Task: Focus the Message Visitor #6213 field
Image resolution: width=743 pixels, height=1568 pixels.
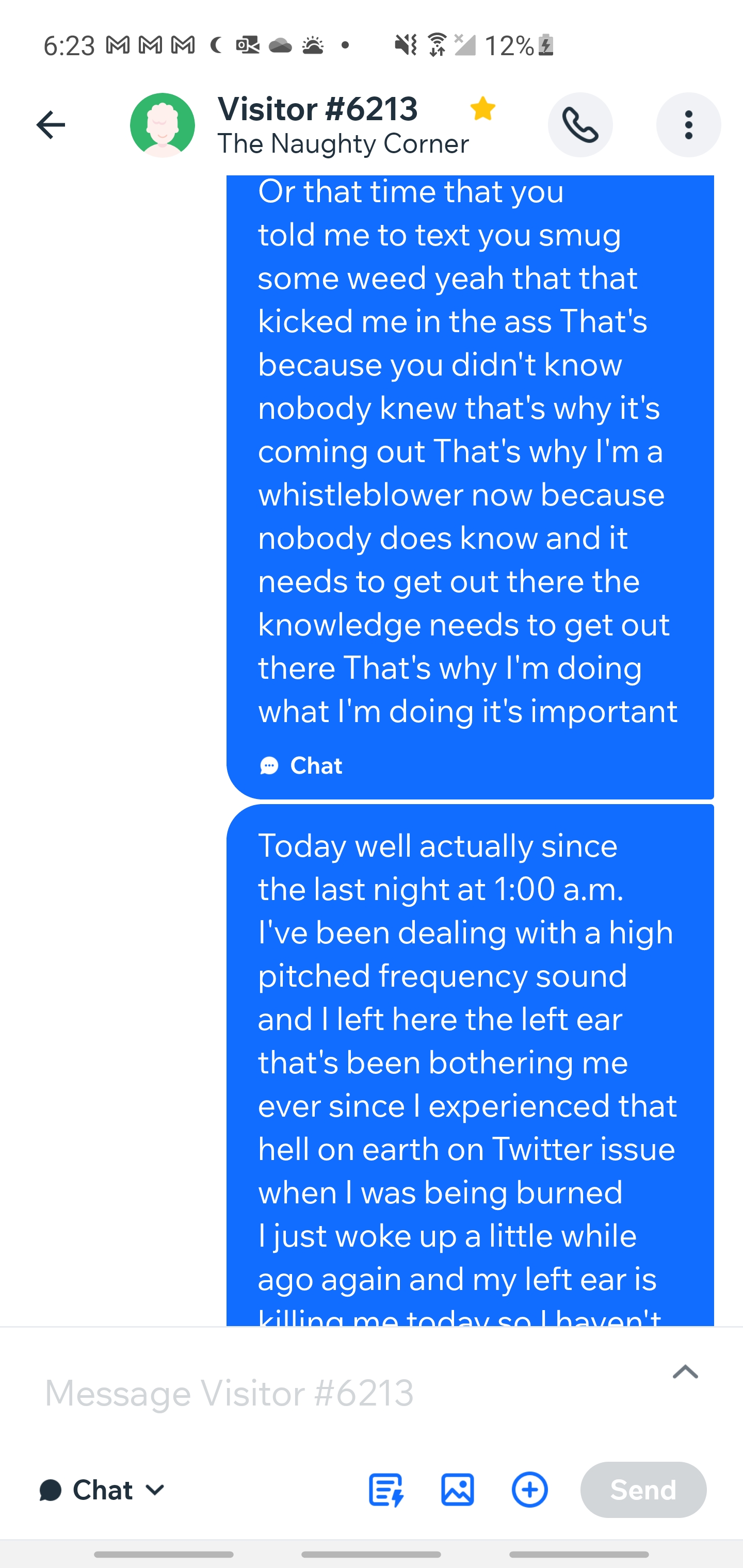Action: click(341, 1393)
